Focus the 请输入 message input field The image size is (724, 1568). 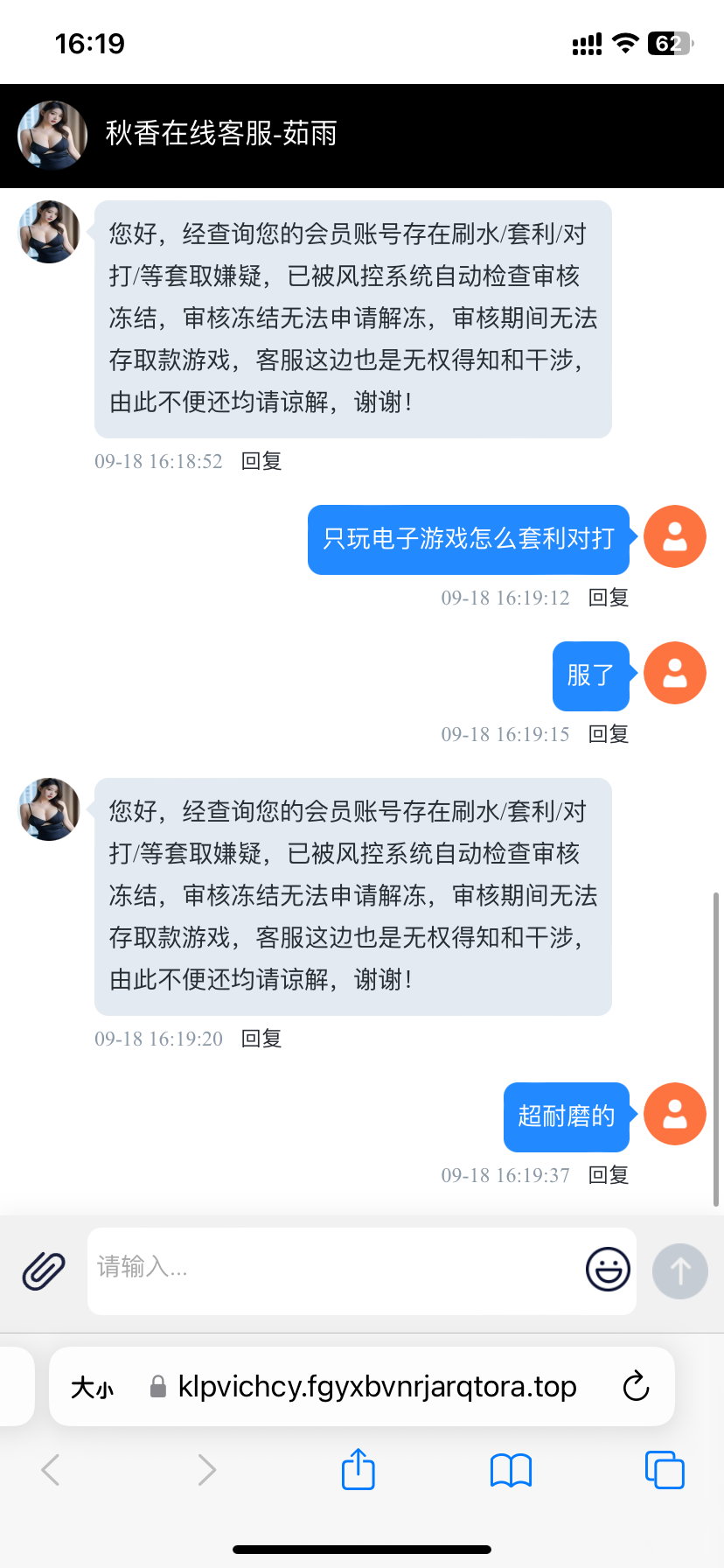pos(332,1269)
